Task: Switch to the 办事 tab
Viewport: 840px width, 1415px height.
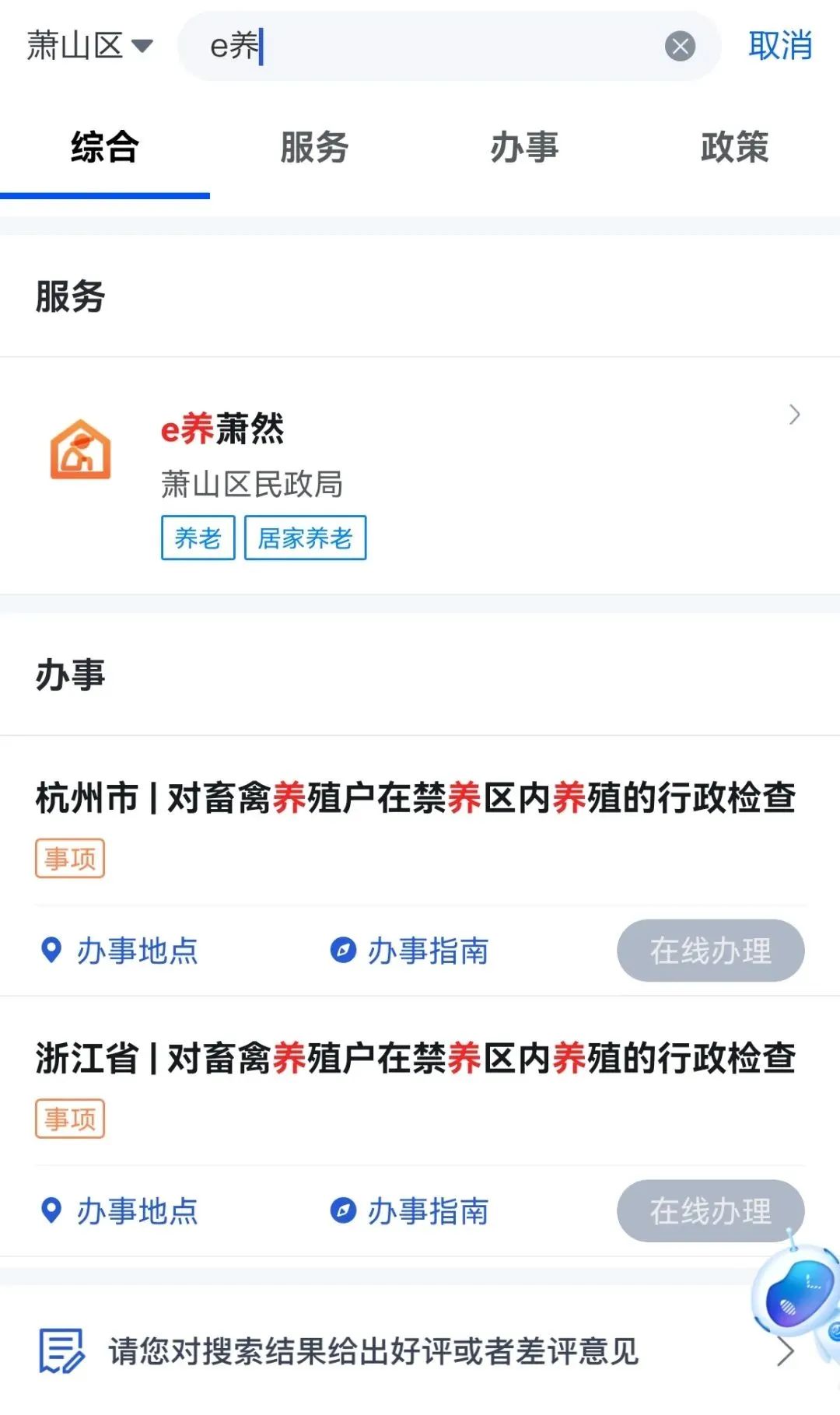Action: [x=524, y=148]
